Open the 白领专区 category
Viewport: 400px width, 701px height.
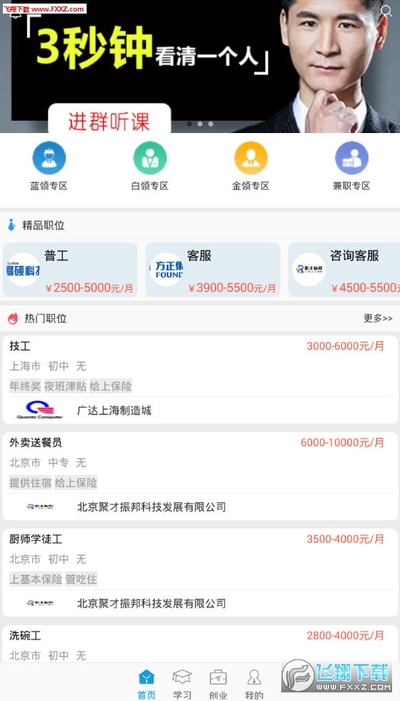point(150,166)
